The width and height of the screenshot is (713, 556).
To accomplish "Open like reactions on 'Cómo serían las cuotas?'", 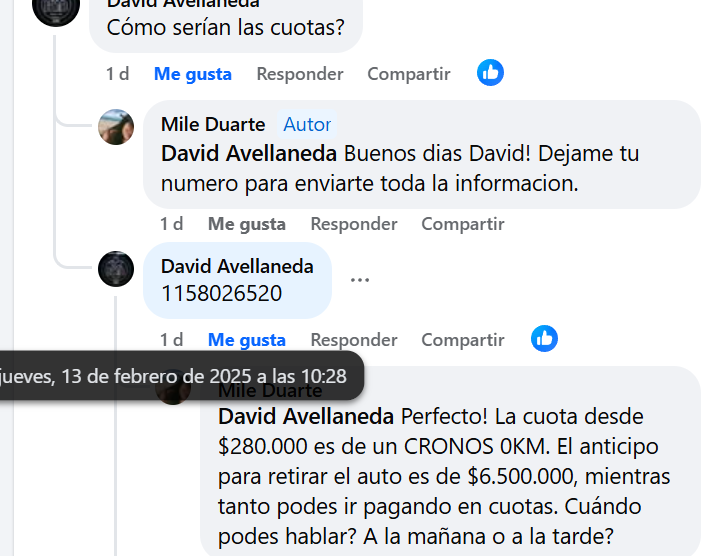I will [490, 73].
